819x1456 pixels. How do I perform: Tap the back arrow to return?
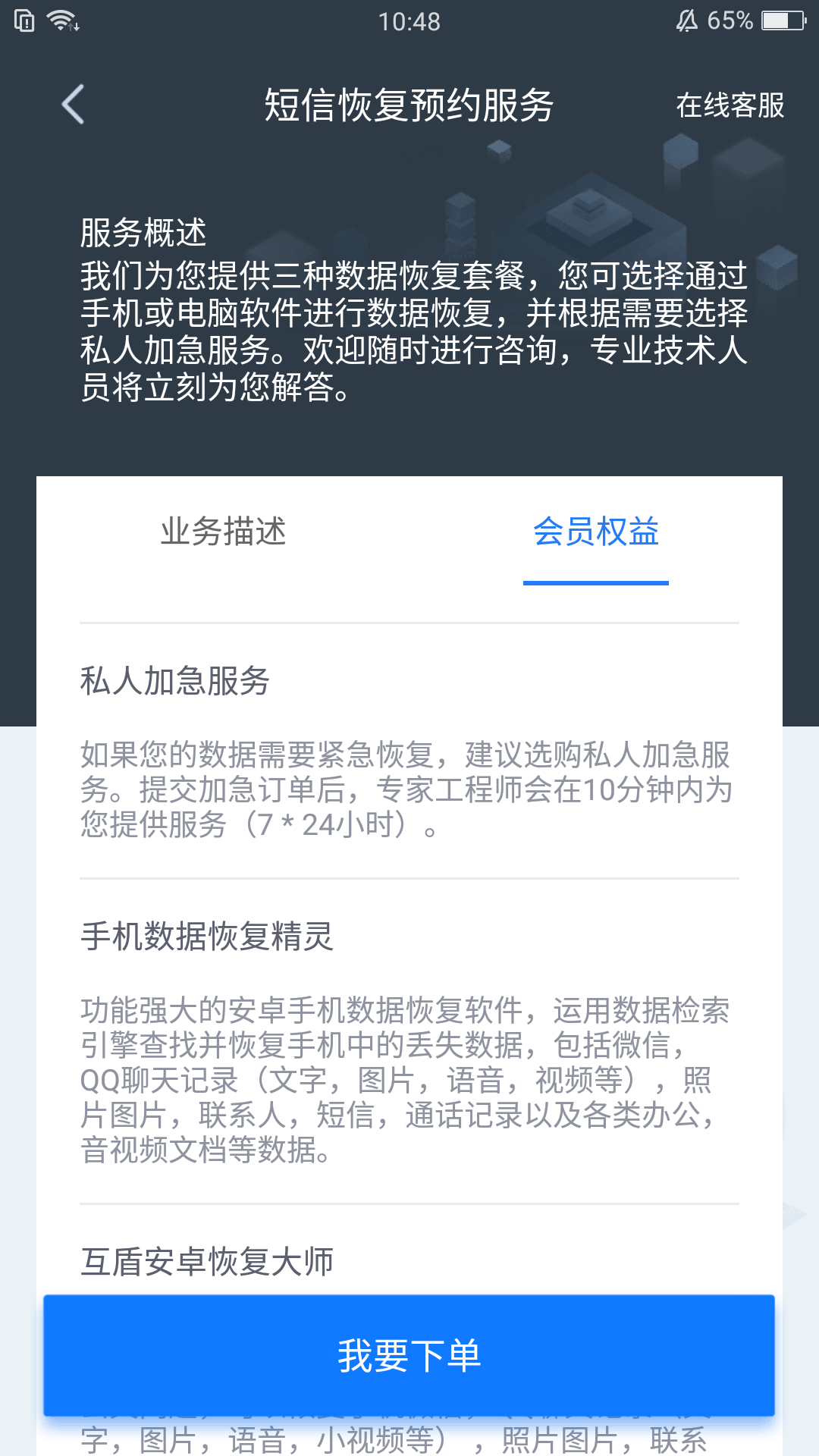coord(74,105)
